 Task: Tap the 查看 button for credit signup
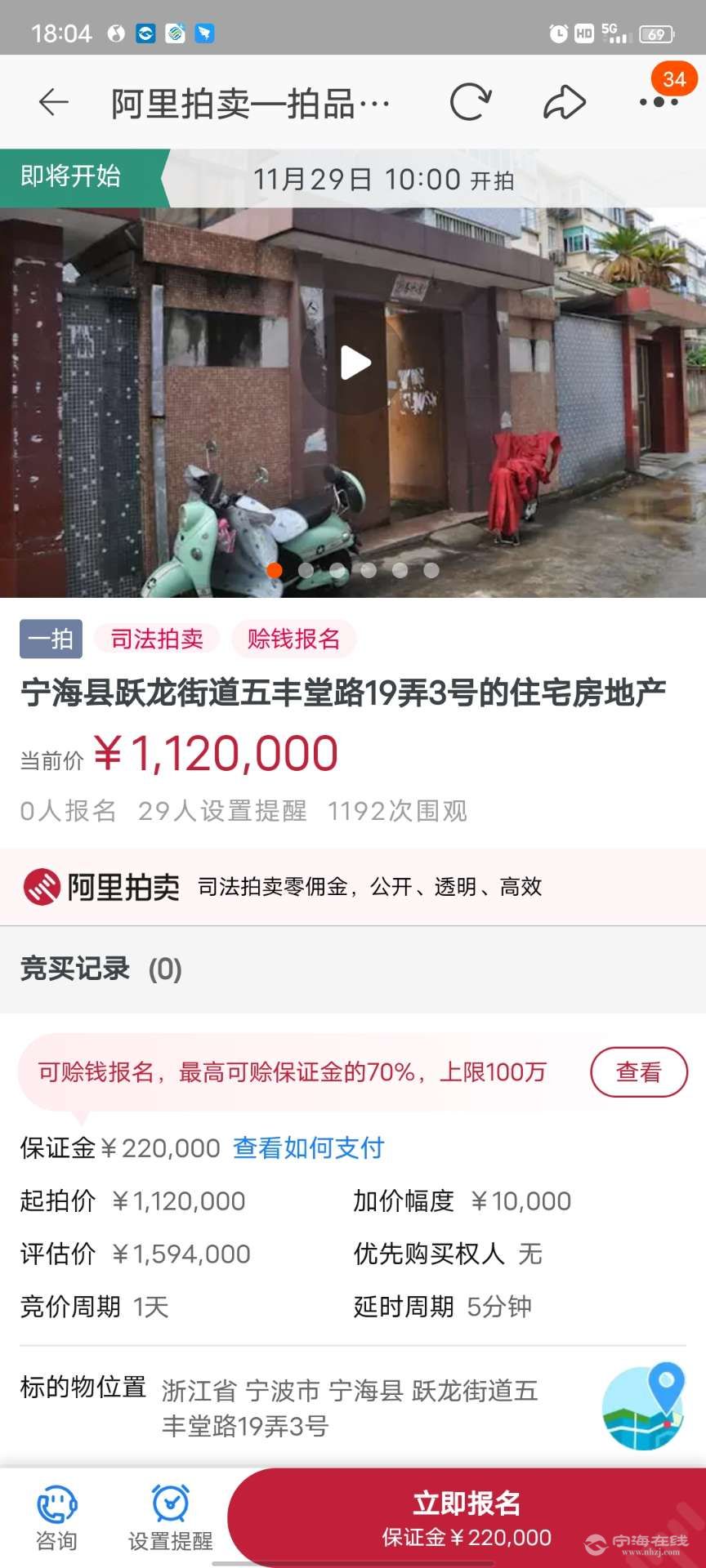point(638,1071)
